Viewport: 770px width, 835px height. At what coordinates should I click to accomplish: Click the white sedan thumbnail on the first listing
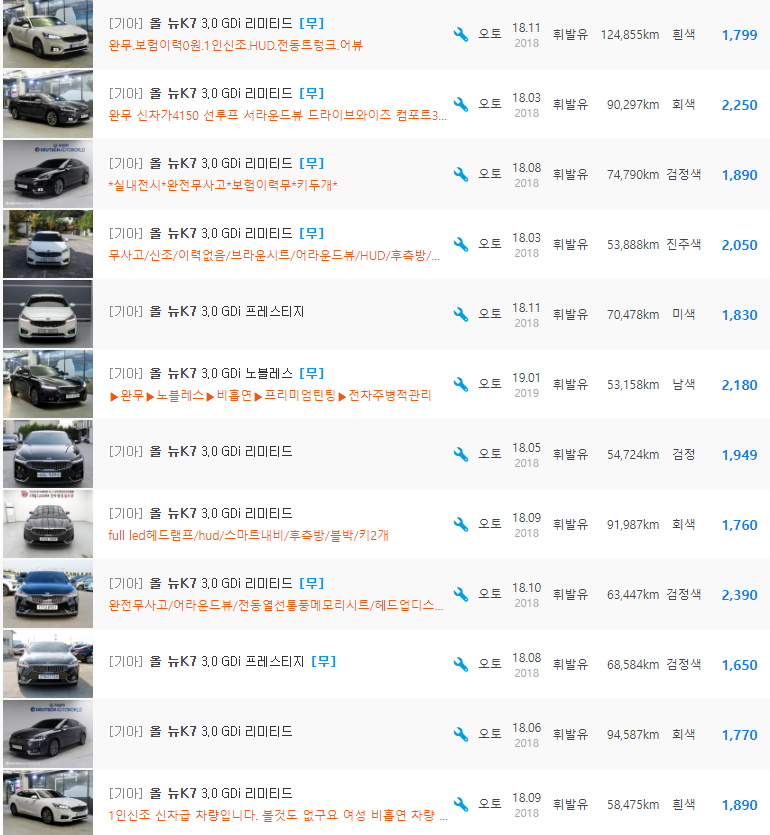[x=47, y=34]
